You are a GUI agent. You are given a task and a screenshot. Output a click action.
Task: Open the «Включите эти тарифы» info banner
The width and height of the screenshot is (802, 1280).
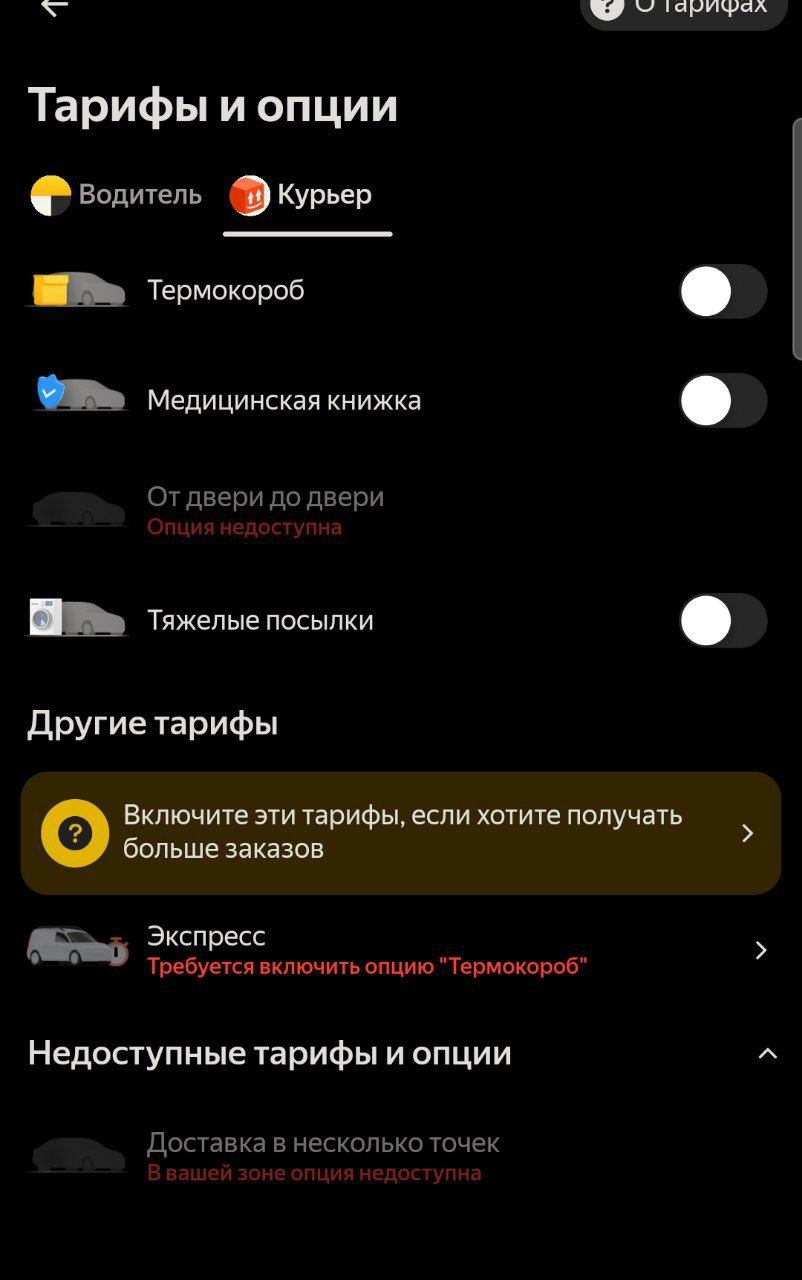(x=400, y=833)
